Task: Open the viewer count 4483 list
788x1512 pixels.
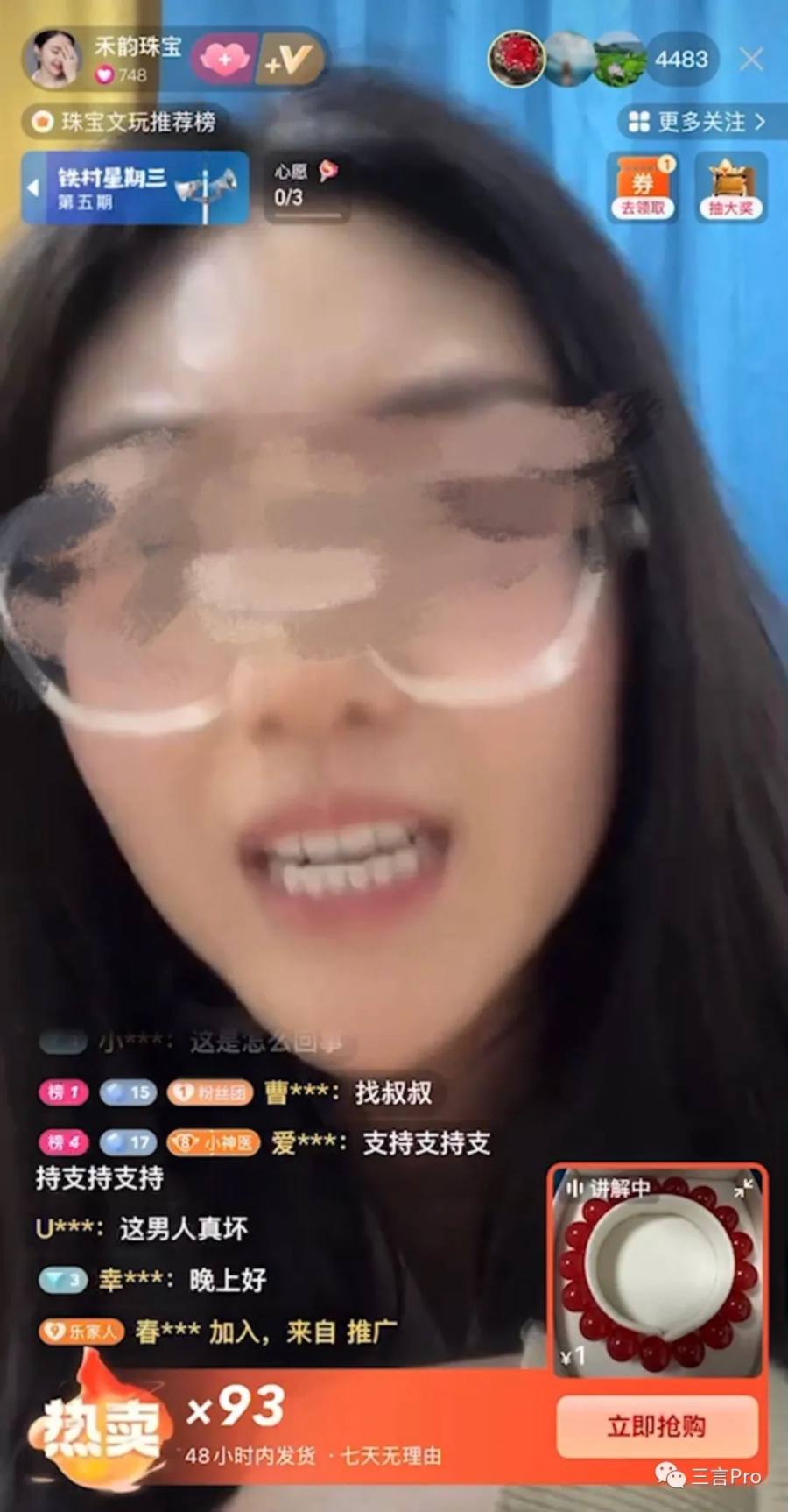Action: click(x=681, y=60)
